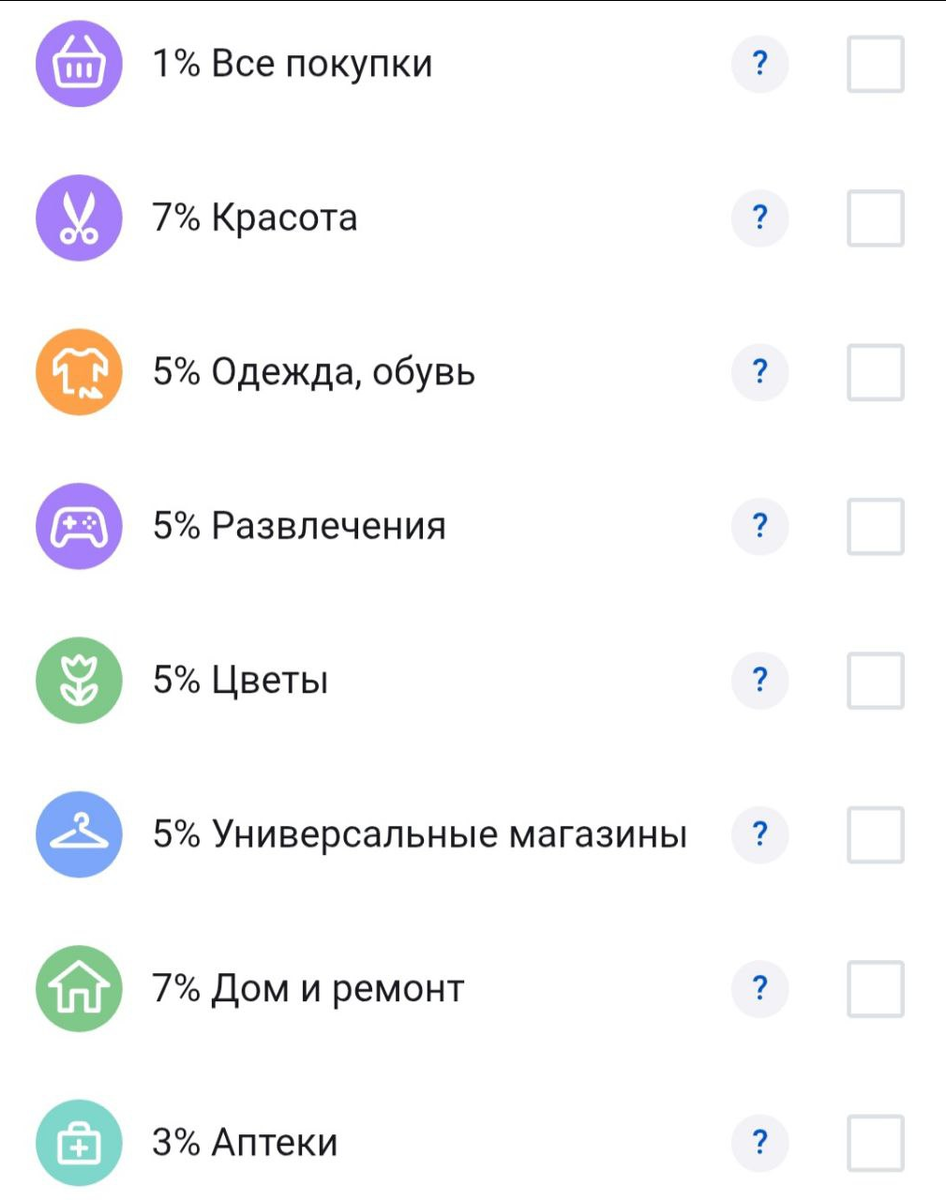The image size is (946, 1200).
Task: Select the 3% Аптеки checkbox
Action: pos(875,1143)
